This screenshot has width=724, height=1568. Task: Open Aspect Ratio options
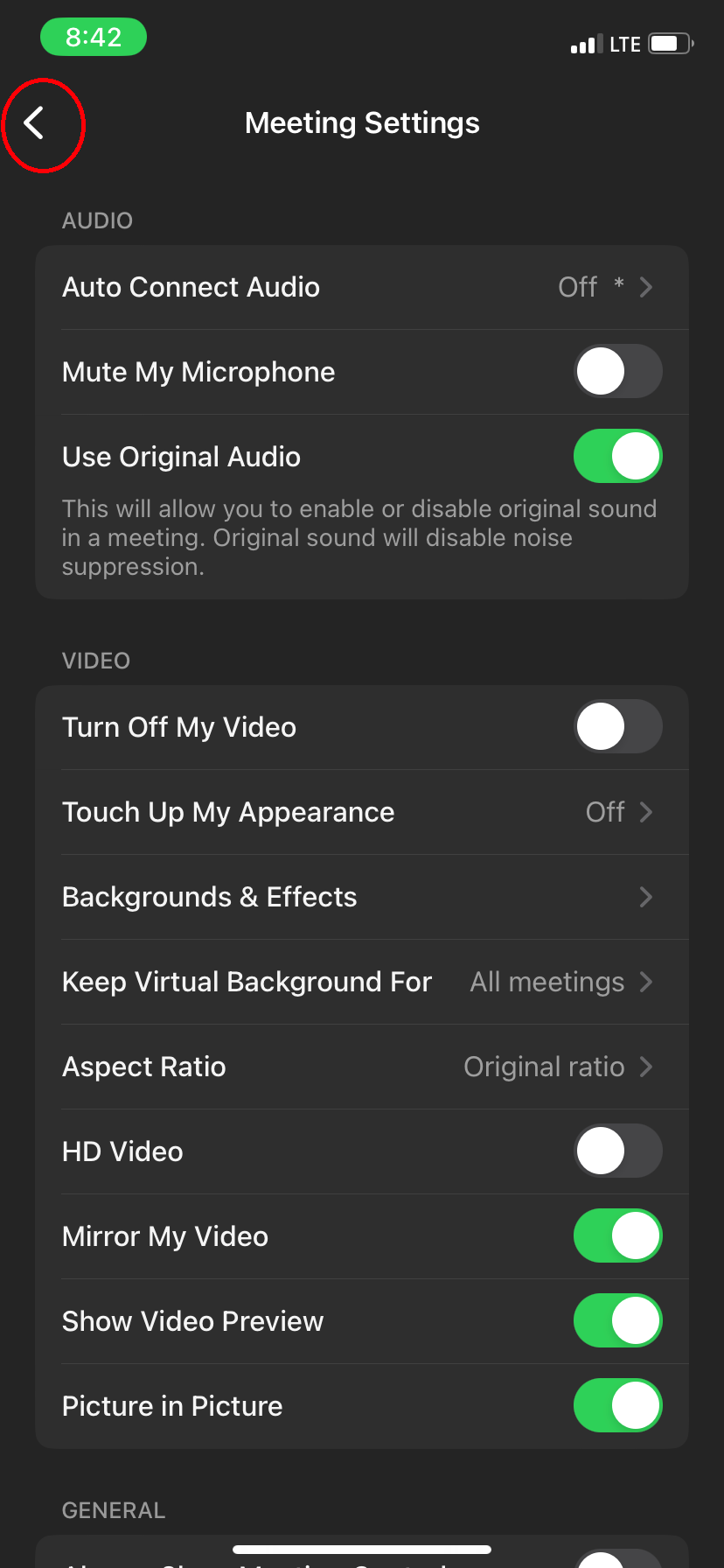coord(361,1067)
